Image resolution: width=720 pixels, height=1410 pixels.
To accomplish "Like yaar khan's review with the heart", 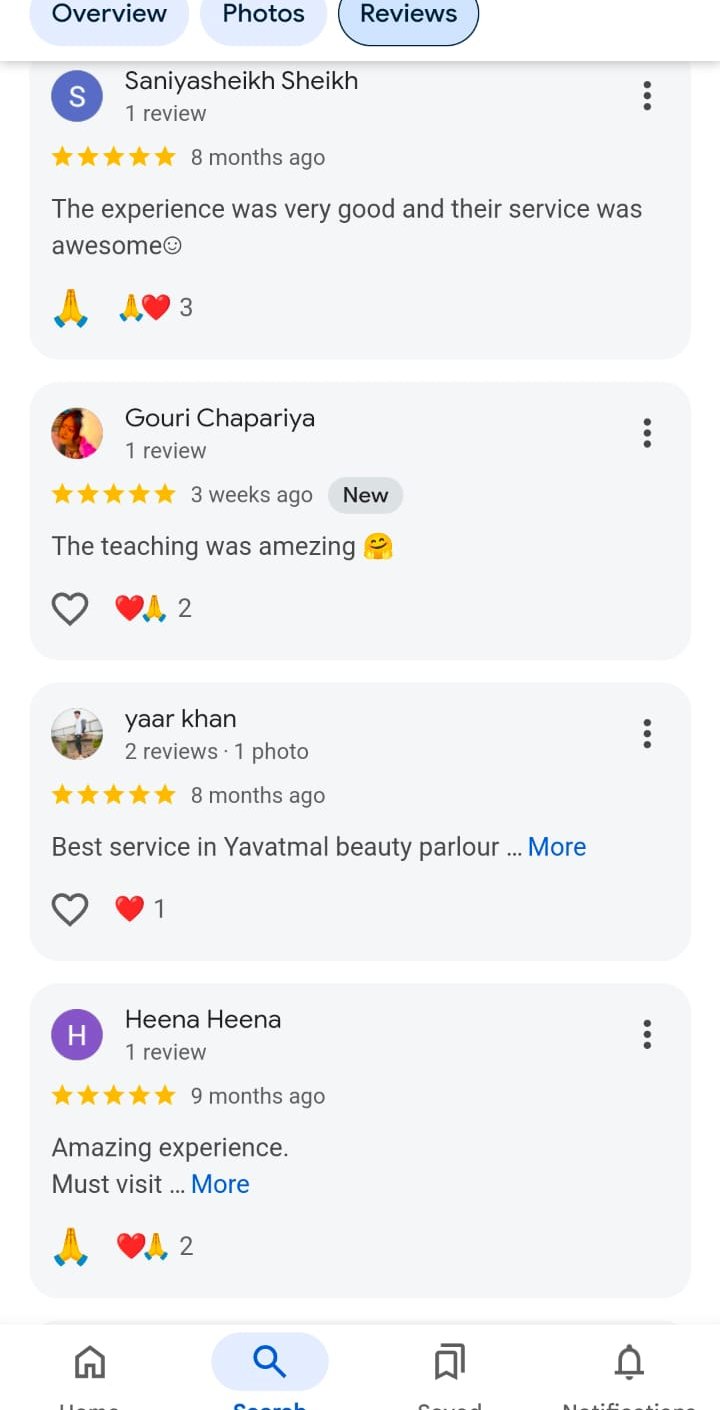I will pyautogui.click(x=70, y=909).
